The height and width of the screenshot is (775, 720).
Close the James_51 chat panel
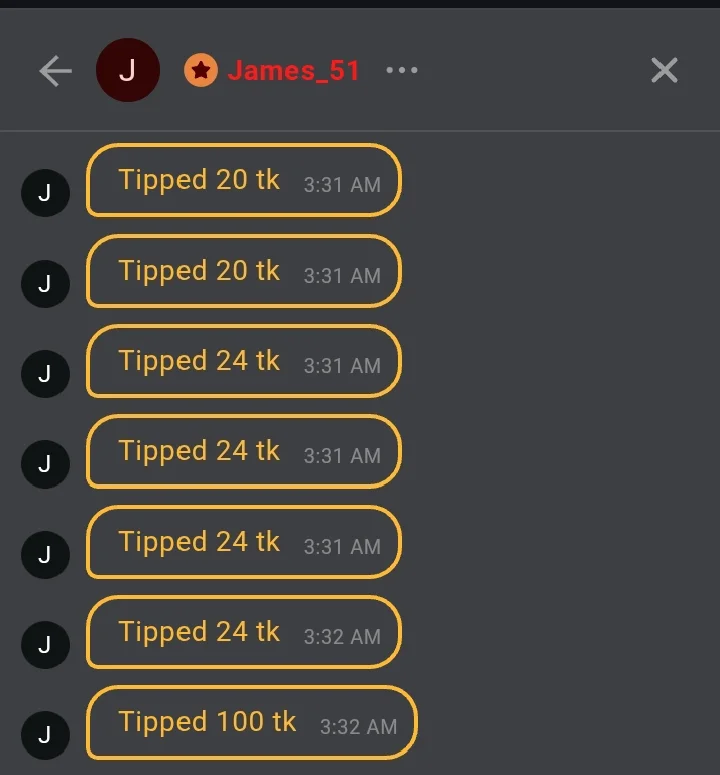pyautogui.click(x=664, y=70)
